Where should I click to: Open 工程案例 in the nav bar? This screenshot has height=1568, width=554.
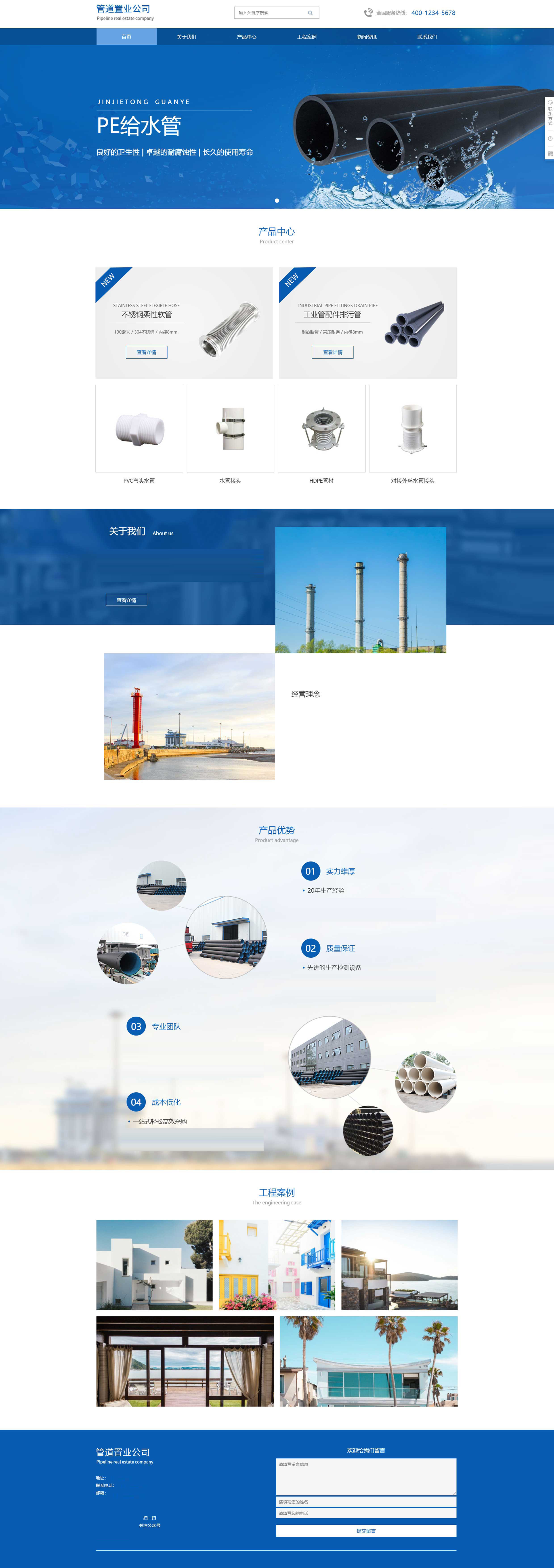[x=307, y=36]
